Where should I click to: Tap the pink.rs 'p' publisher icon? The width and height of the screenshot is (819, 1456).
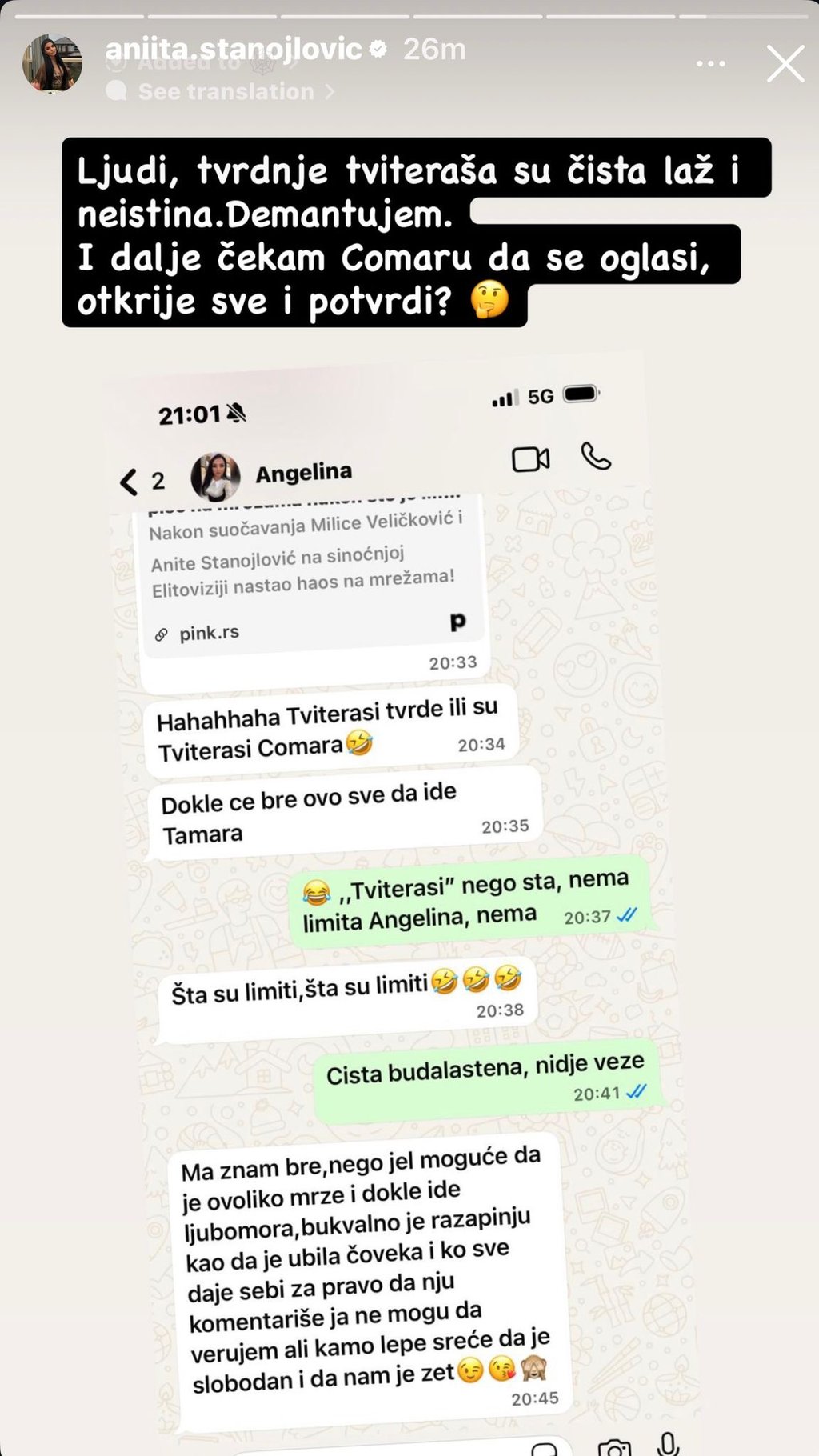(457, 621)
